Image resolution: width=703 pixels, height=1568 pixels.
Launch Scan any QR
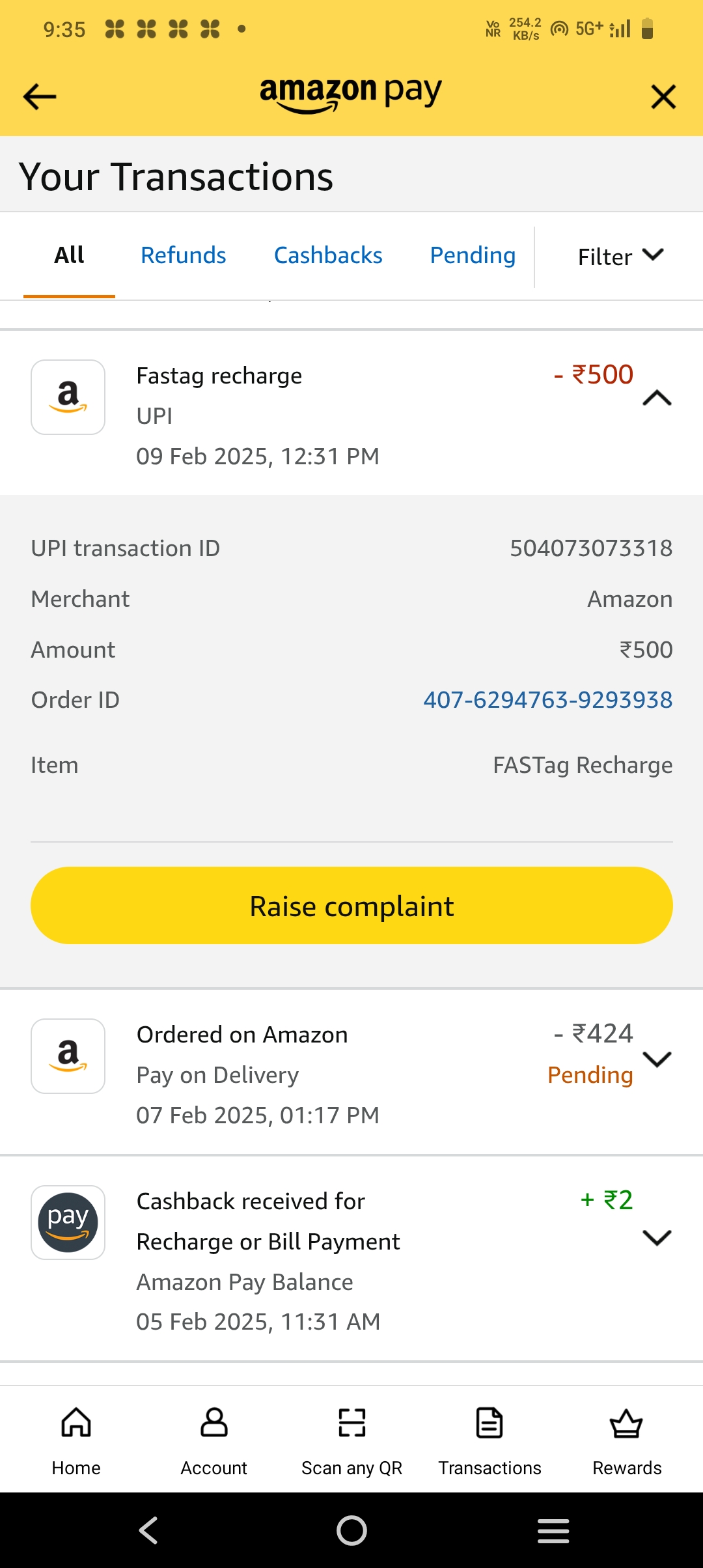(x=351, y=1440)
